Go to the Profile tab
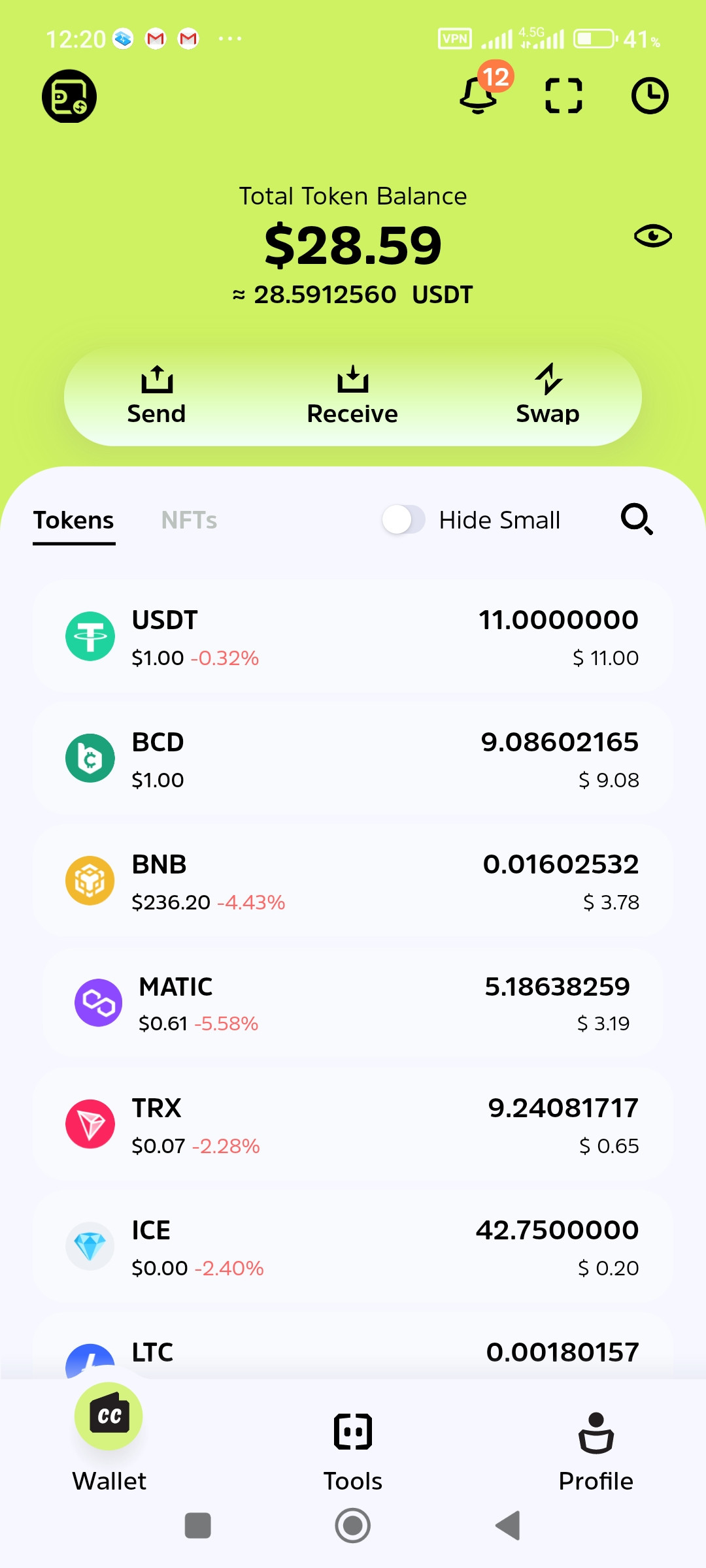Viewport: 706px width, 1568px height. click(596, 1452)
